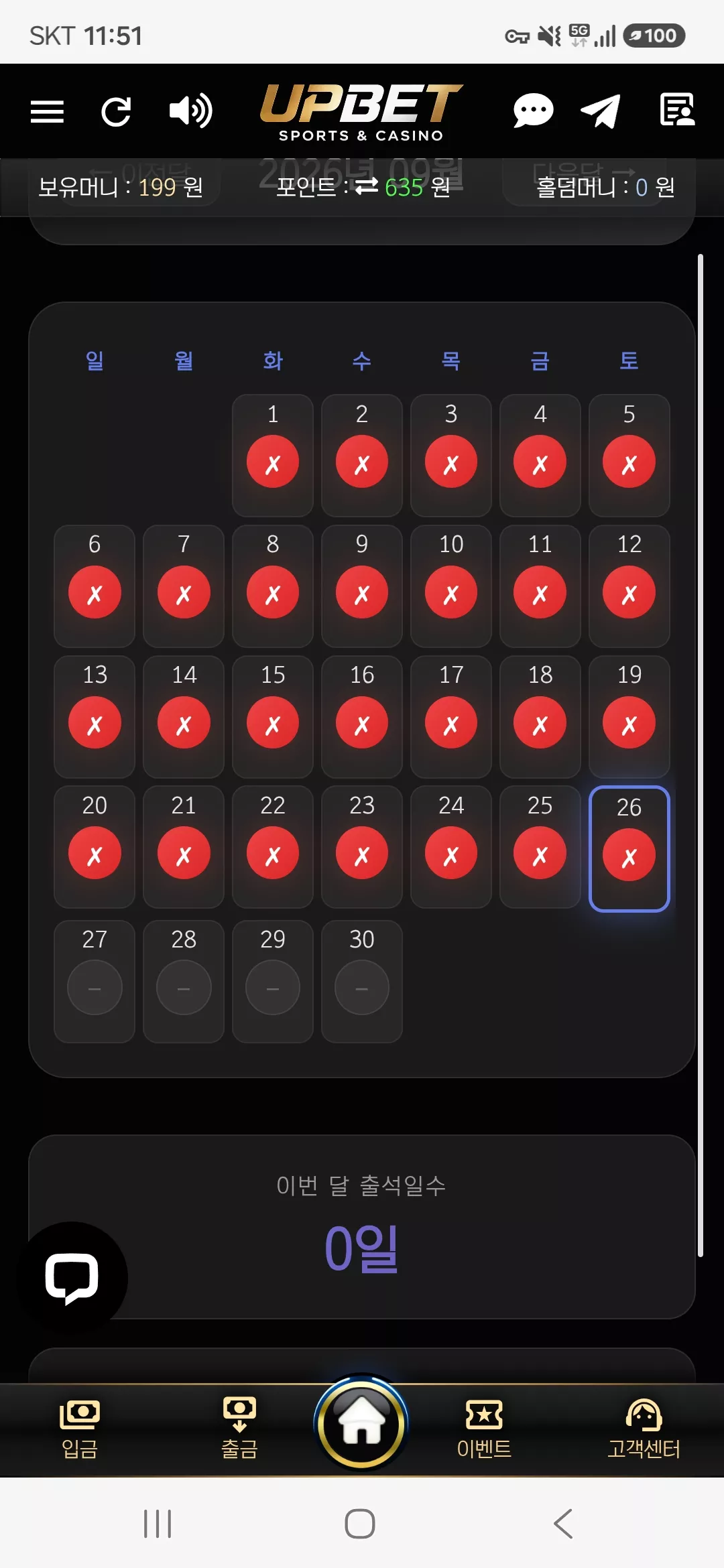Open the system recent apps button

(x=158, y=1524)
